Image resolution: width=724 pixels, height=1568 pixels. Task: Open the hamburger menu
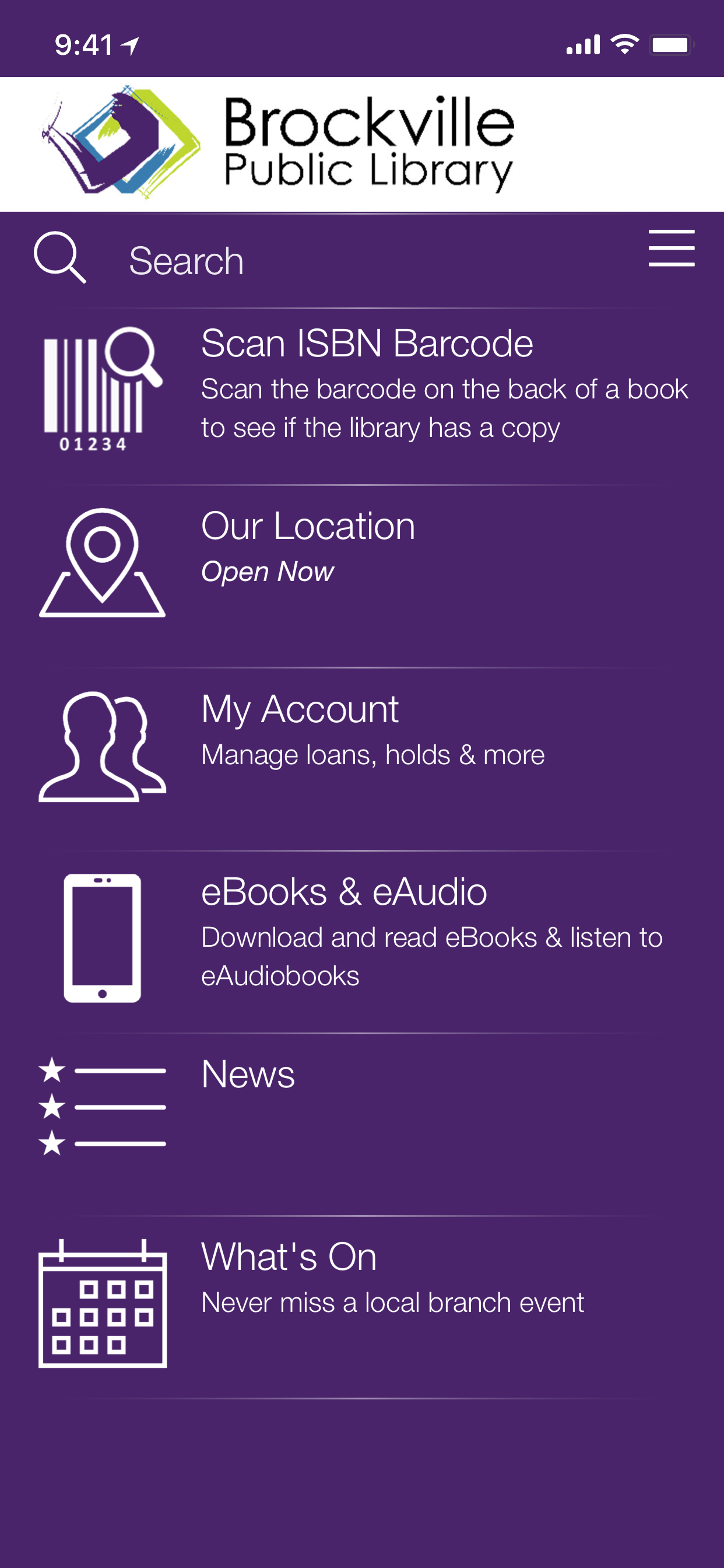[671, 249]
